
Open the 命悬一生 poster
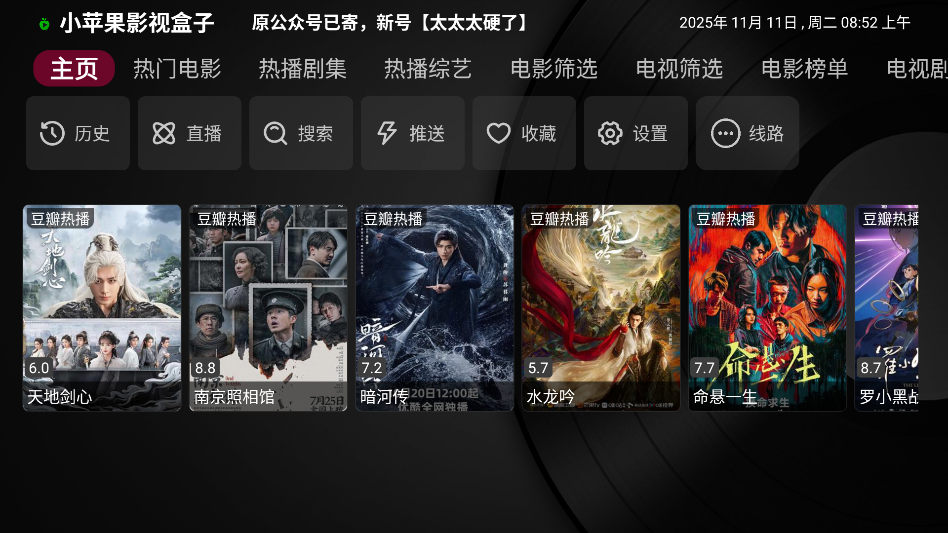767,307
